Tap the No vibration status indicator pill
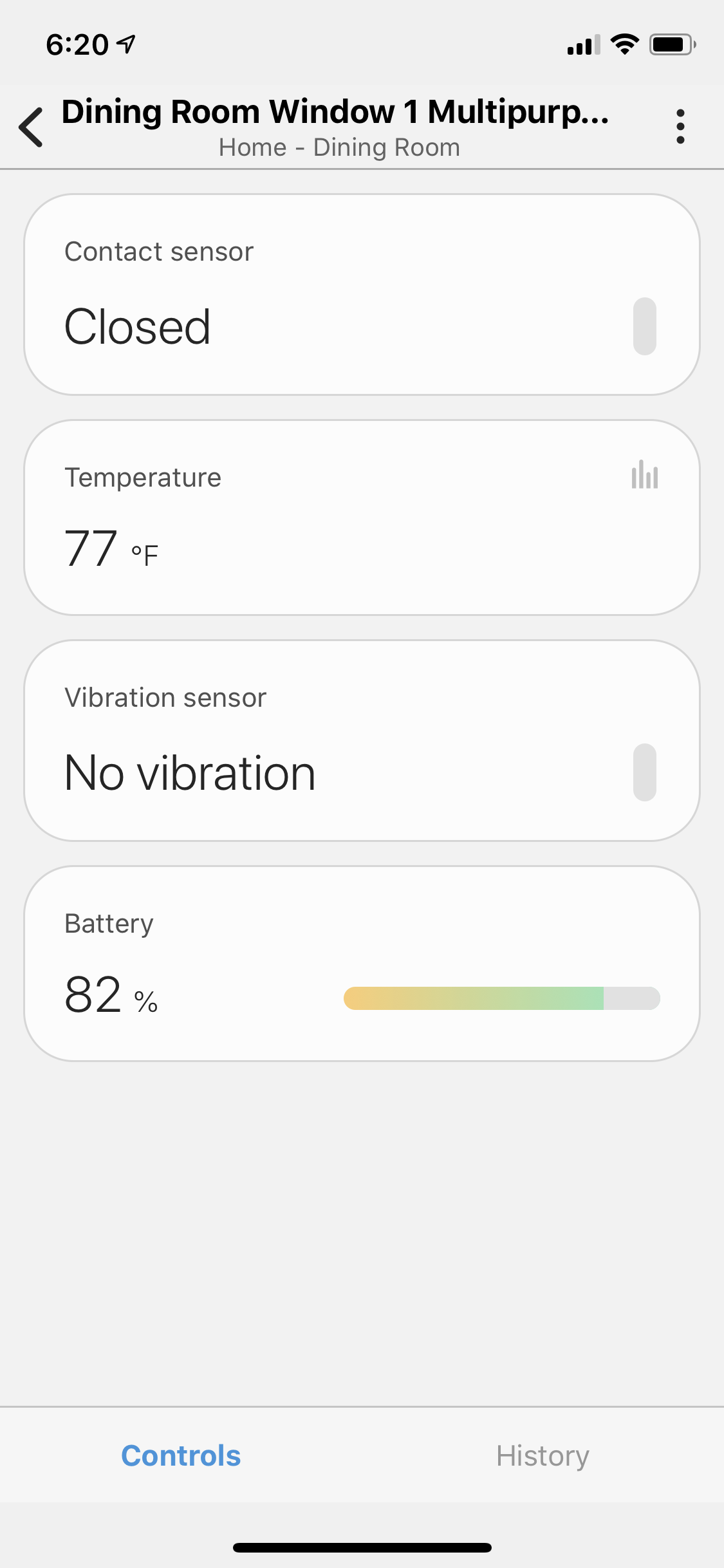 coord(644,773)
